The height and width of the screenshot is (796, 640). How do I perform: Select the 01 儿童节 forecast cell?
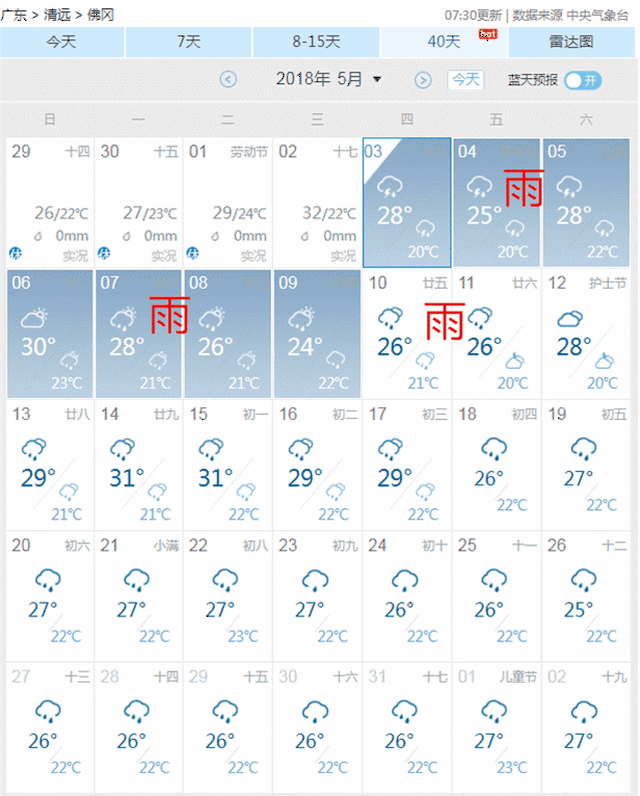pyautogui.click(x=496, y=727)
